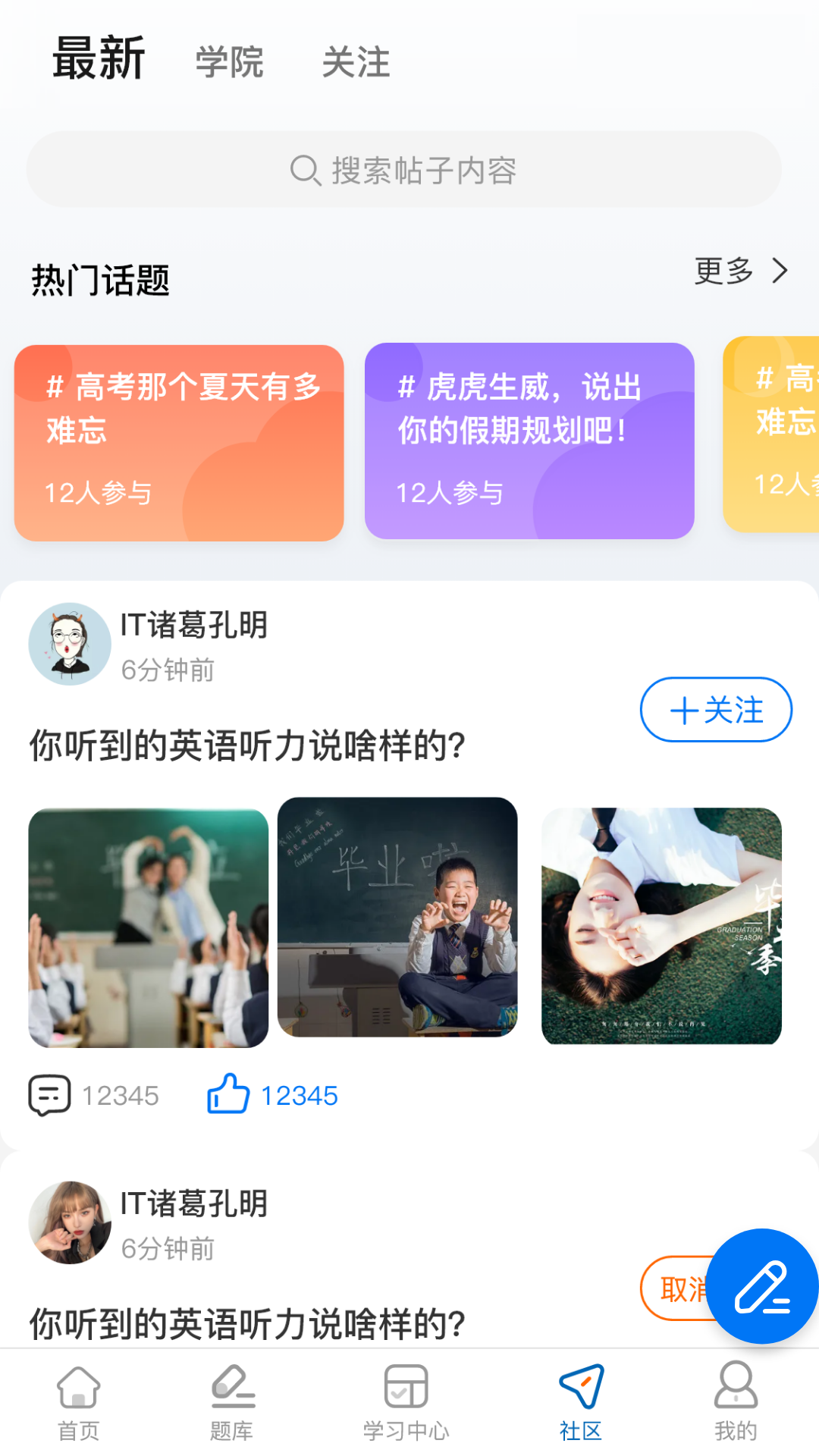Like the first post by IT诸葛孔明

click(x=272, y=1094)
